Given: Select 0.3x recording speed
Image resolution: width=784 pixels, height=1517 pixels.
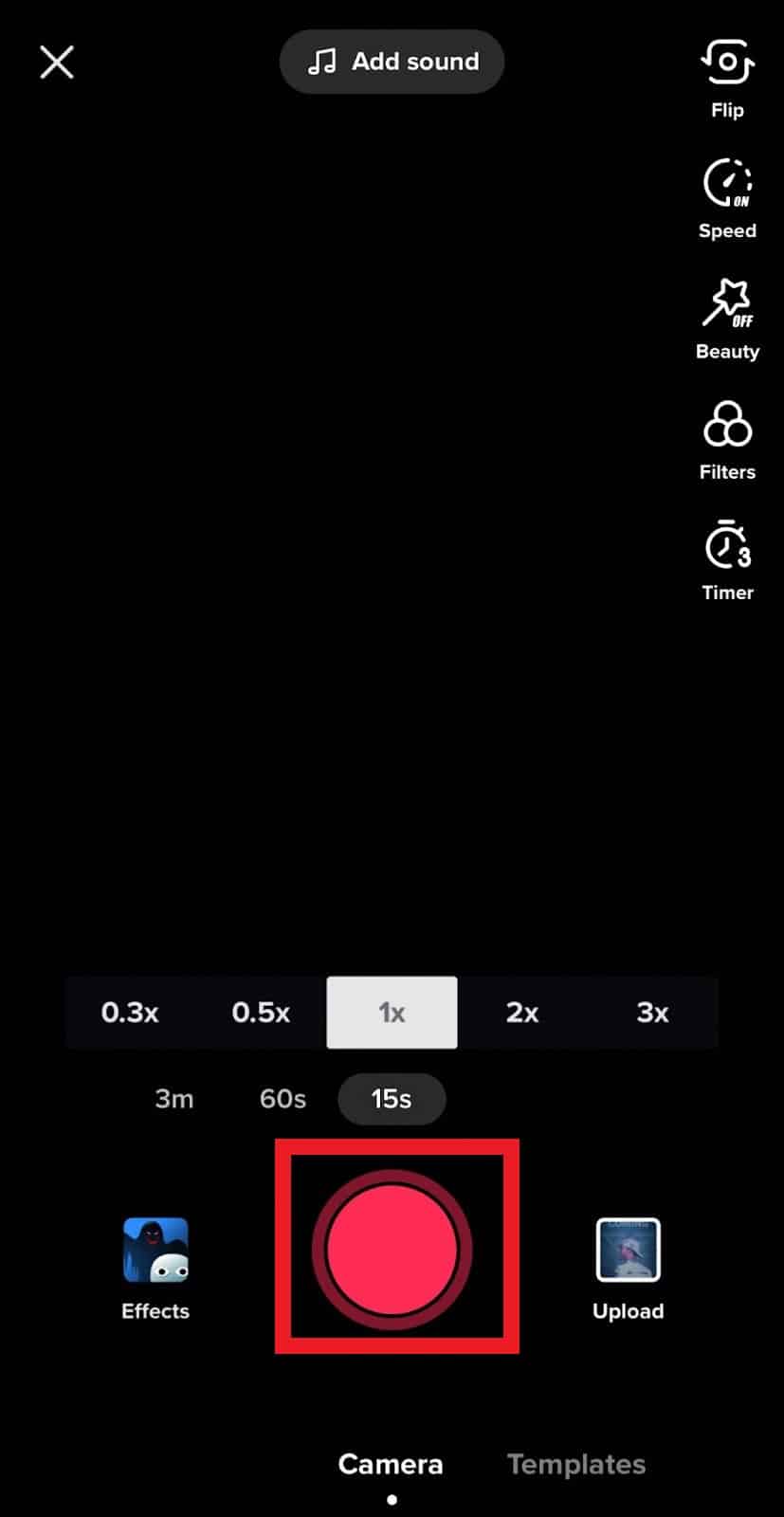Looking at the screenshot, I should (130, 1013).
